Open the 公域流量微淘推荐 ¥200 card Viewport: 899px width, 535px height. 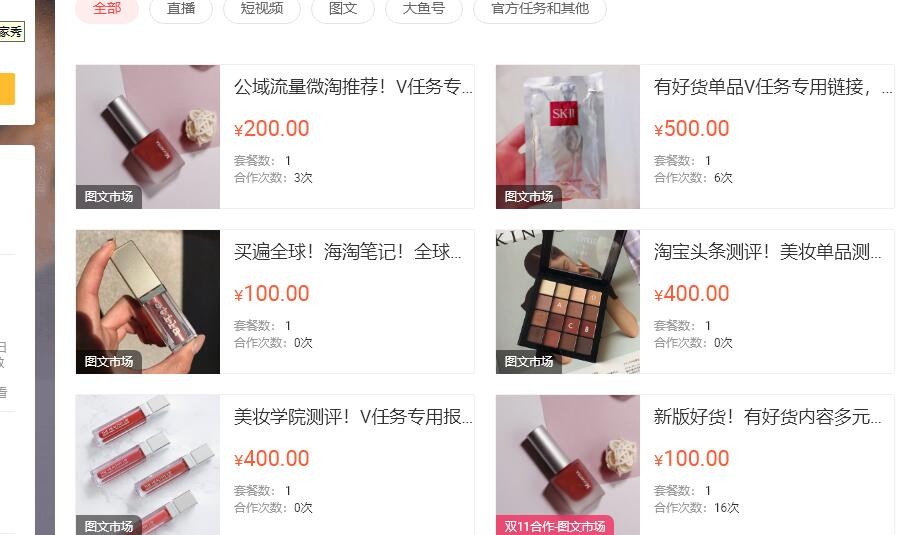tap(353, 87)
